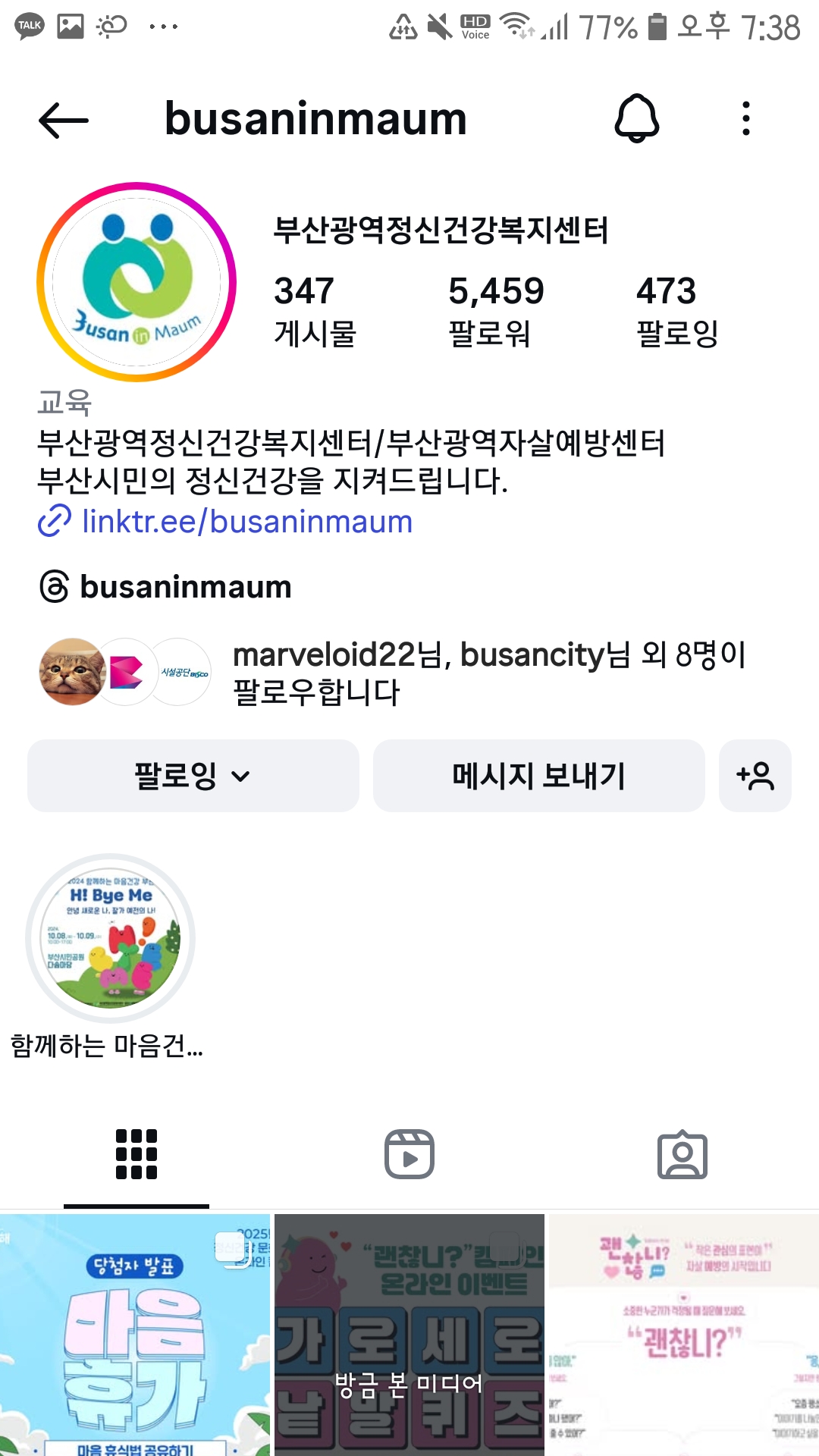The width and height of the screenshot is (819, 1456).
Task: Open the 가로세로 낱말퀴즈 event post
Action: [x=409, y=1335]
